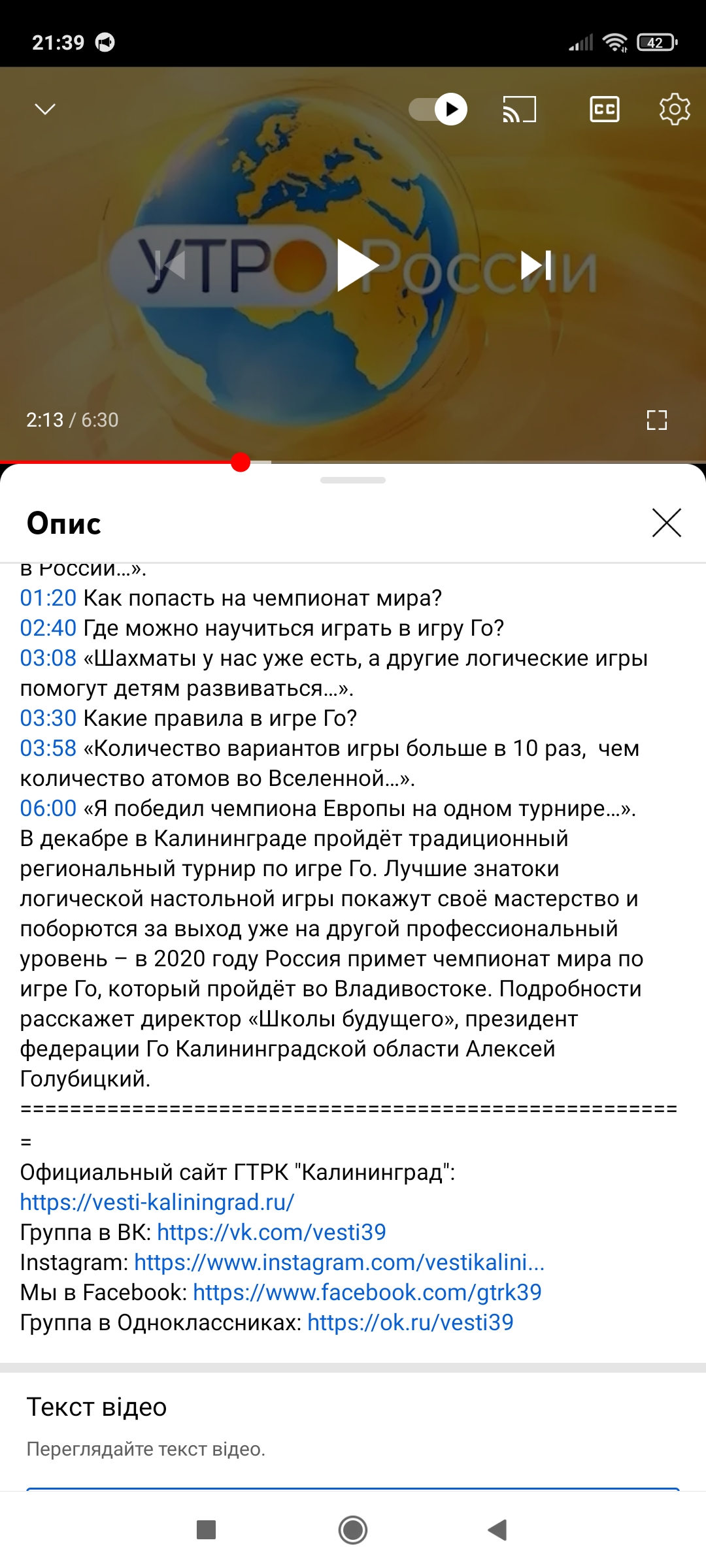
Task: Open the vesti-kaliningrad.ru website link
Action: 157,1201
